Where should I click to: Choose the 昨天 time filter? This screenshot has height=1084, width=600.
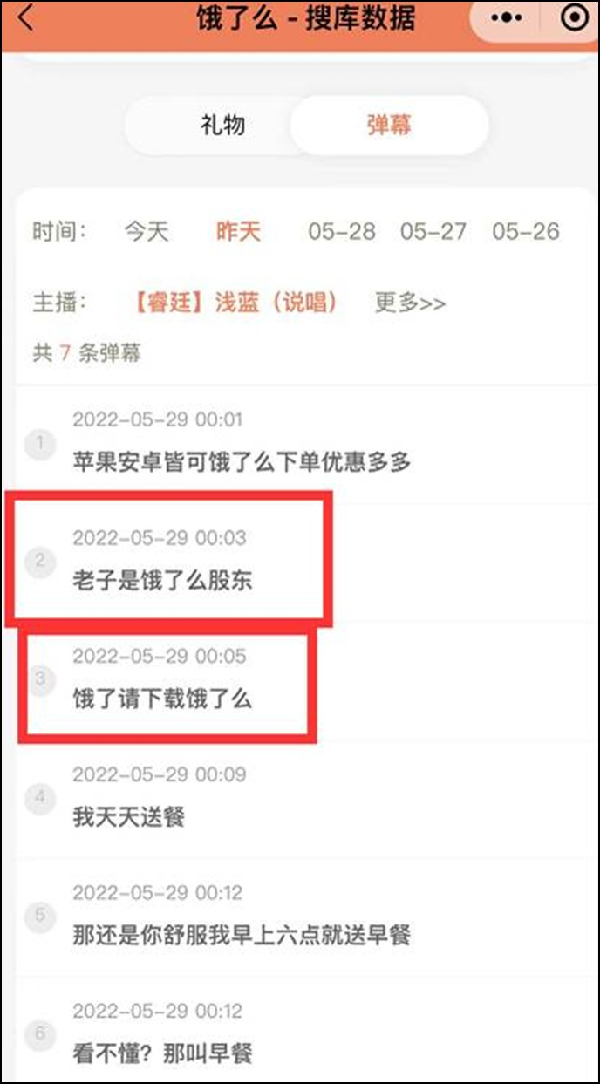click(238, 232)
